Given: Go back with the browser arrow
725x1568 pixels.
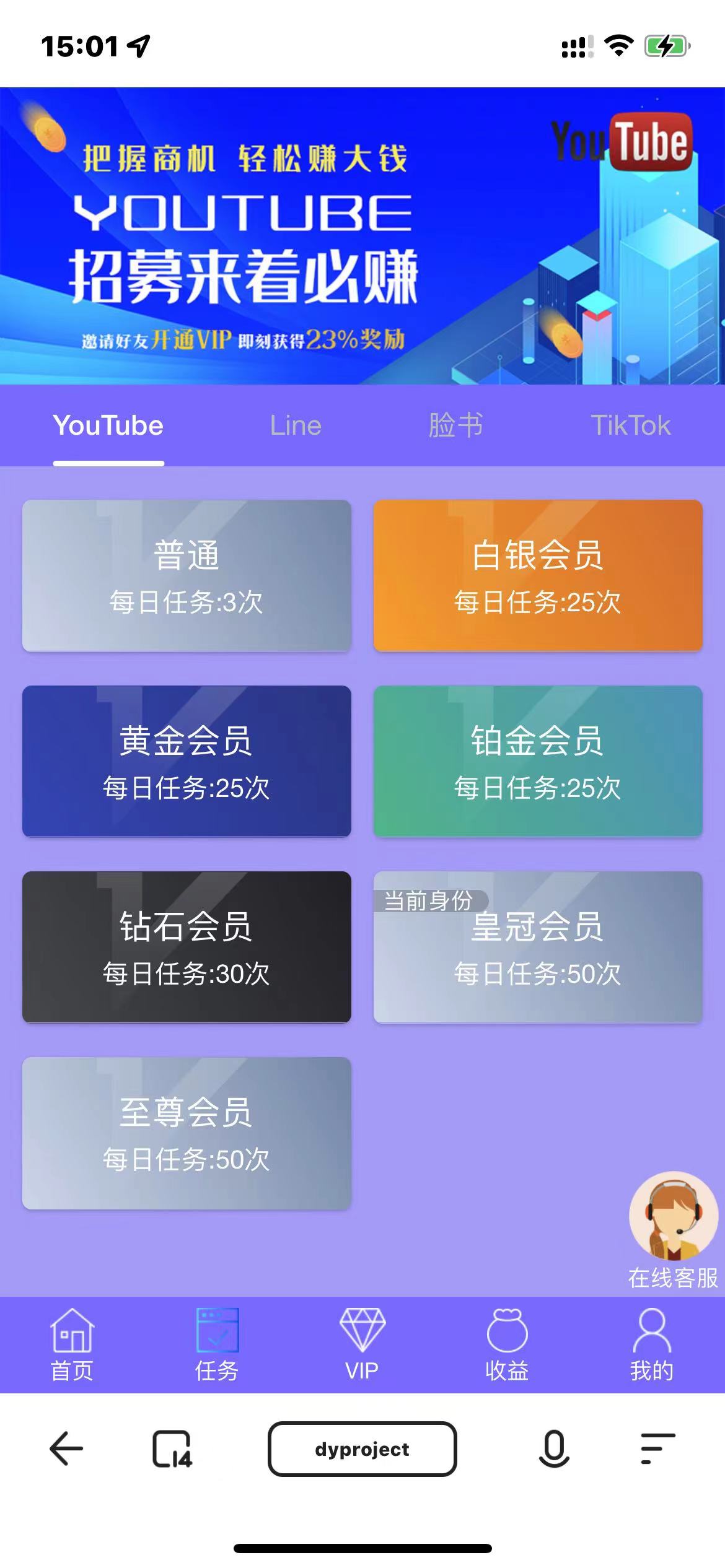Looking at the screenshot, I should point(66,1449).
